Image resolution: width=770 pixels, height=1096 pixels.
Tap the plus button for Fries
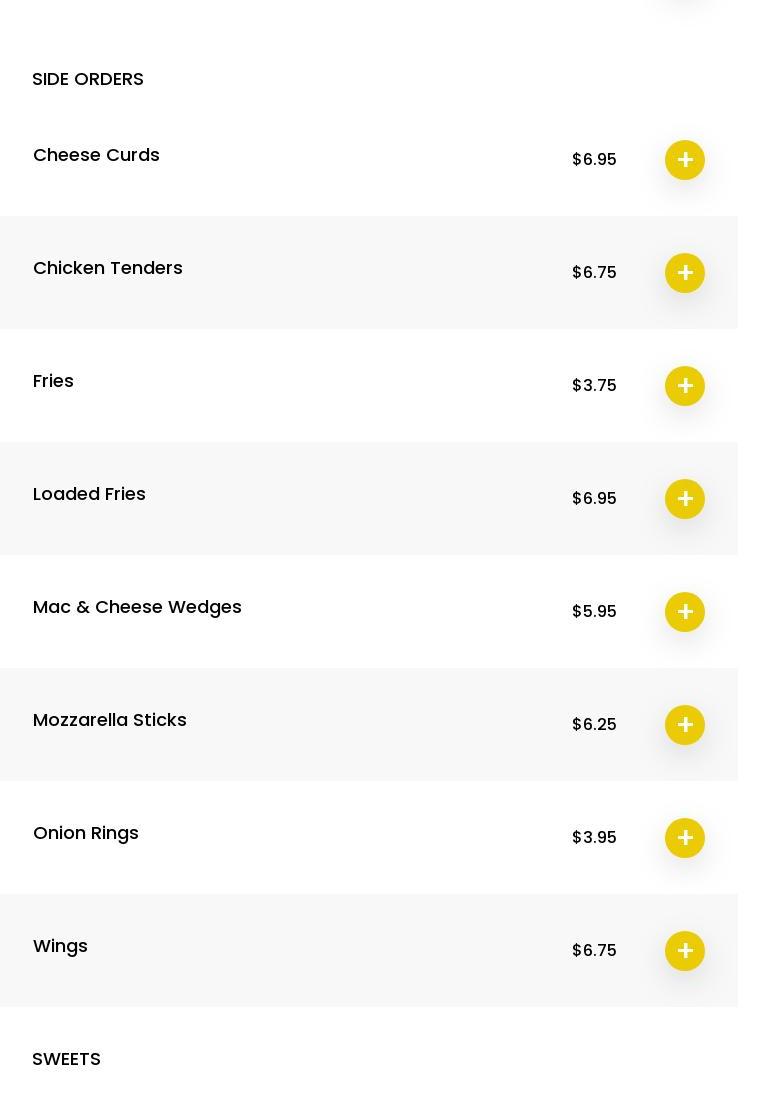(x=685, y=386)
